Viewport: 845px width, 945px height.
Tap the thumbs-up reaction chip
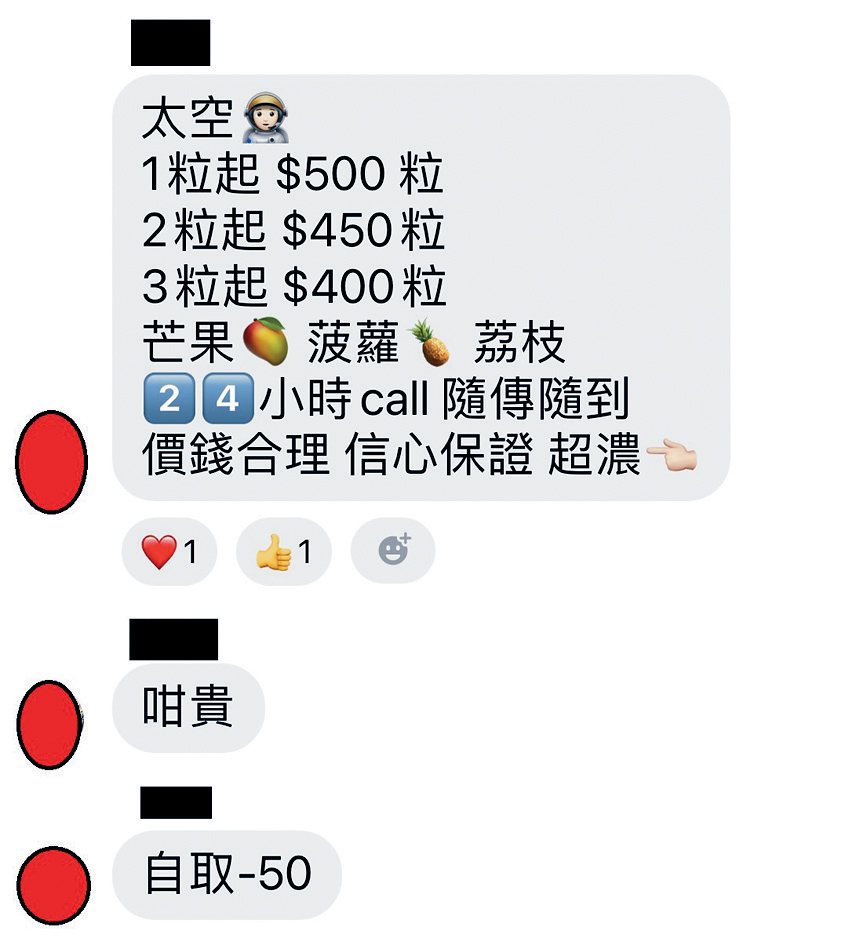point(283,551)
